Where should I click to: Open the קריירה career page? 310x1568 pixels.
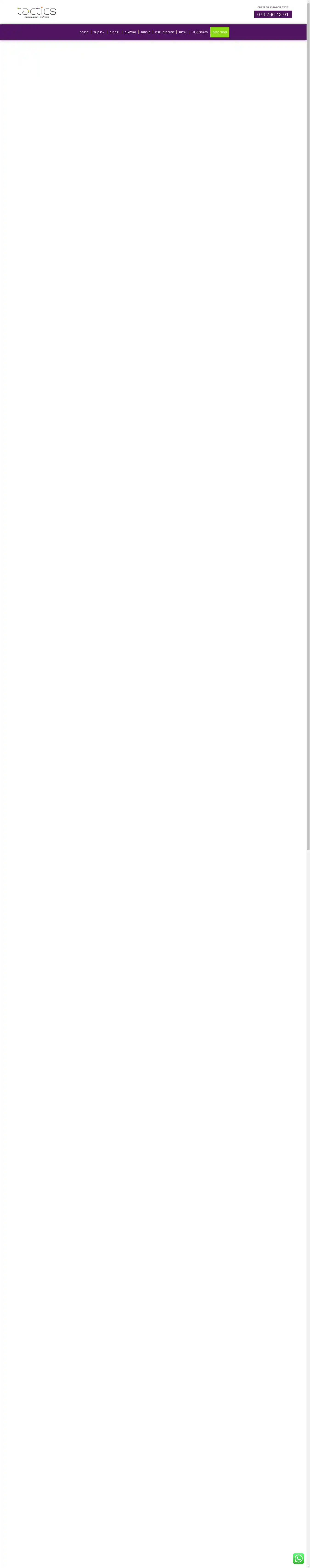point(84,32)
